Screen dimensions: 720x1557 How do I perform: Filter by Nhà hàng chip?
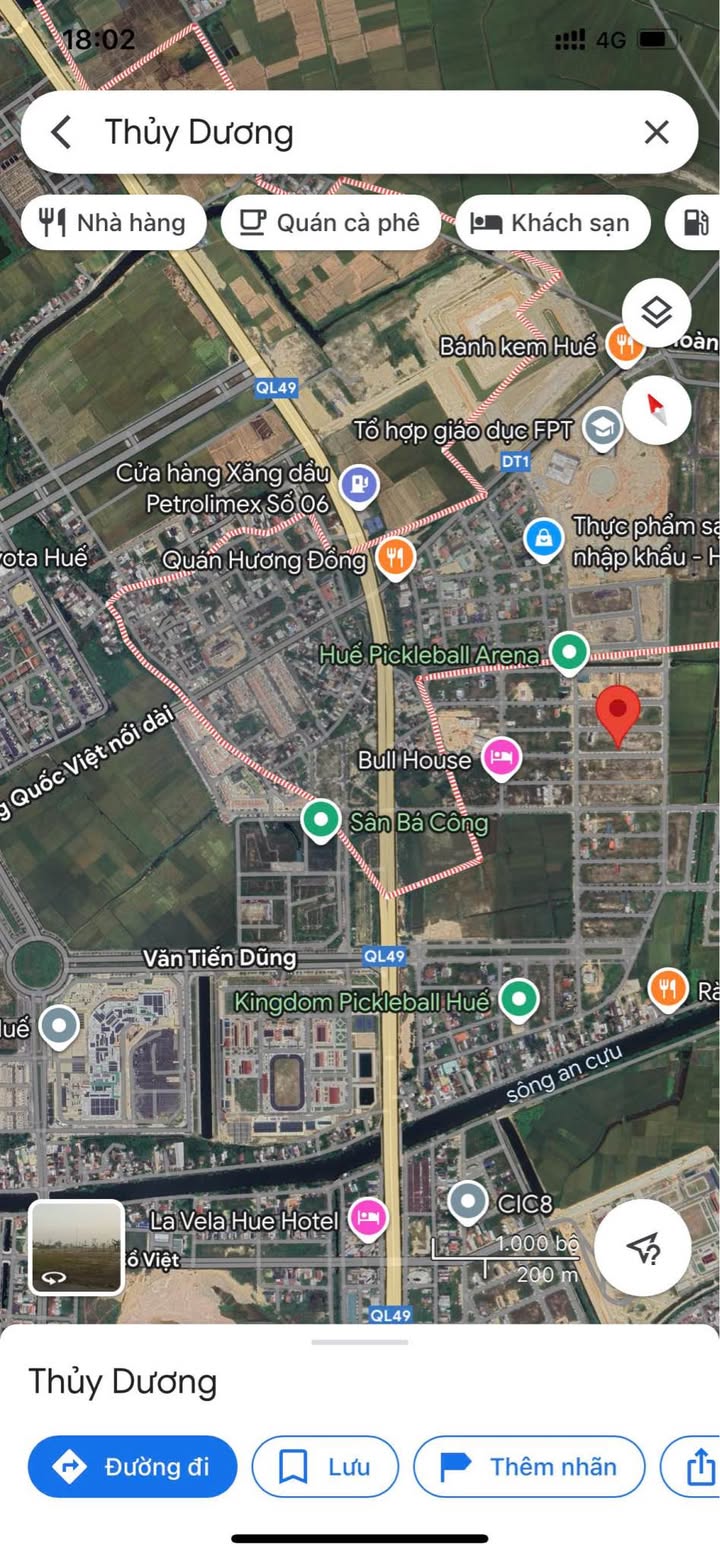point(113,222)
